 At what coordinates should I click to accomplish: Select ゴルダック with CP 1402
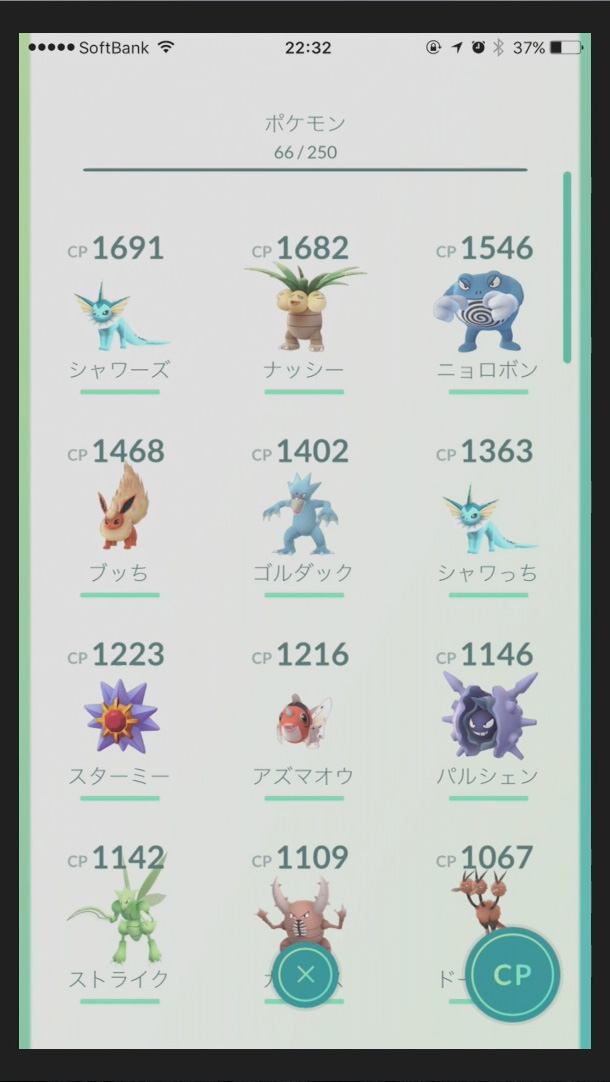click(x=303, y=515)
